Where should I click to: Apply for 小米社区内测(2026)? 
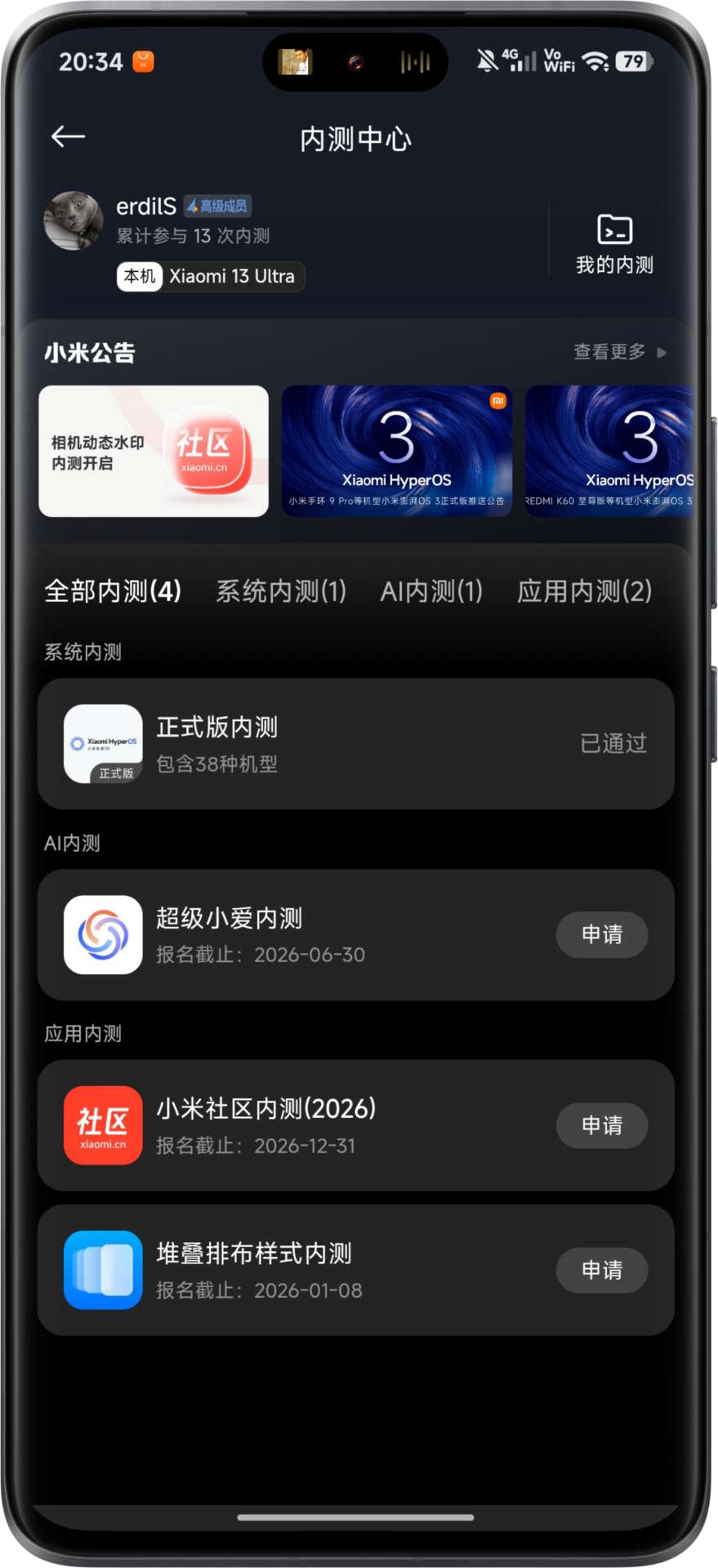[602, 1125]
